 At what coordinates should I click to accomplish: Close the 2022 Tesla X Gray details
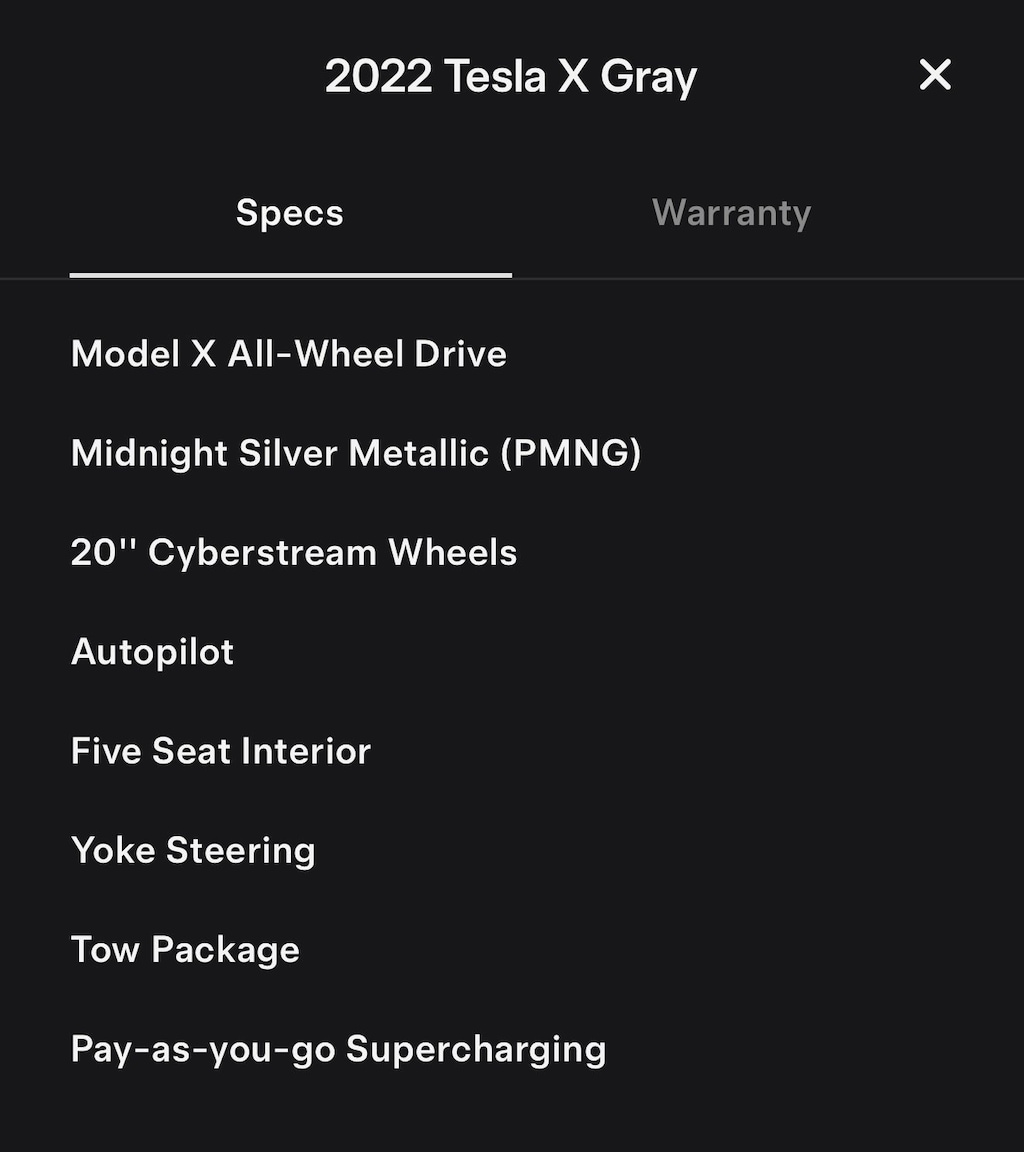[x=935, y=75]
